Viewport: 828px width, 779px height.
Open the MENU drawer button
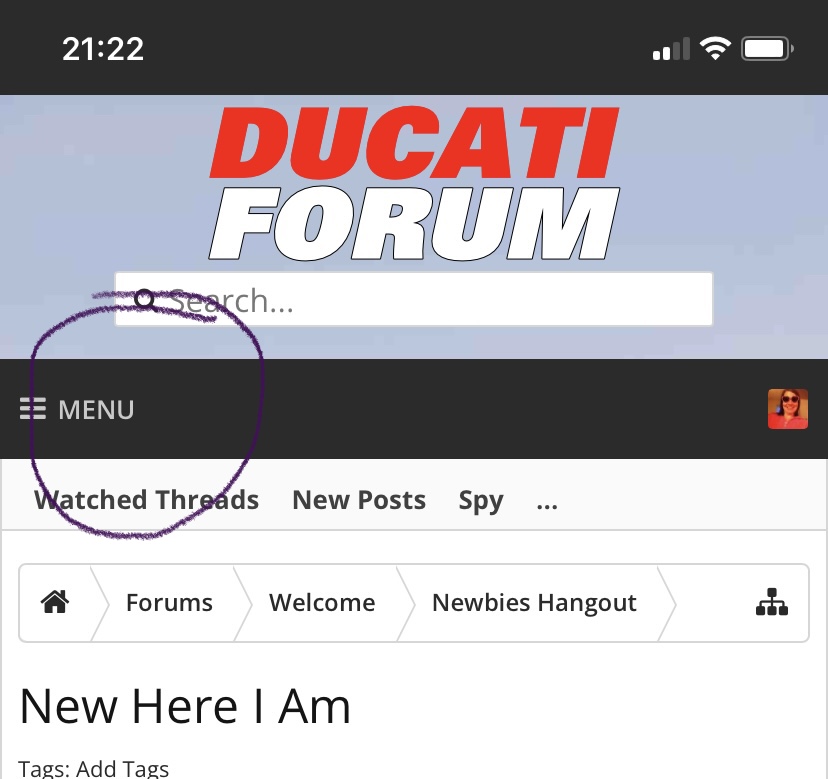point(77,410)
